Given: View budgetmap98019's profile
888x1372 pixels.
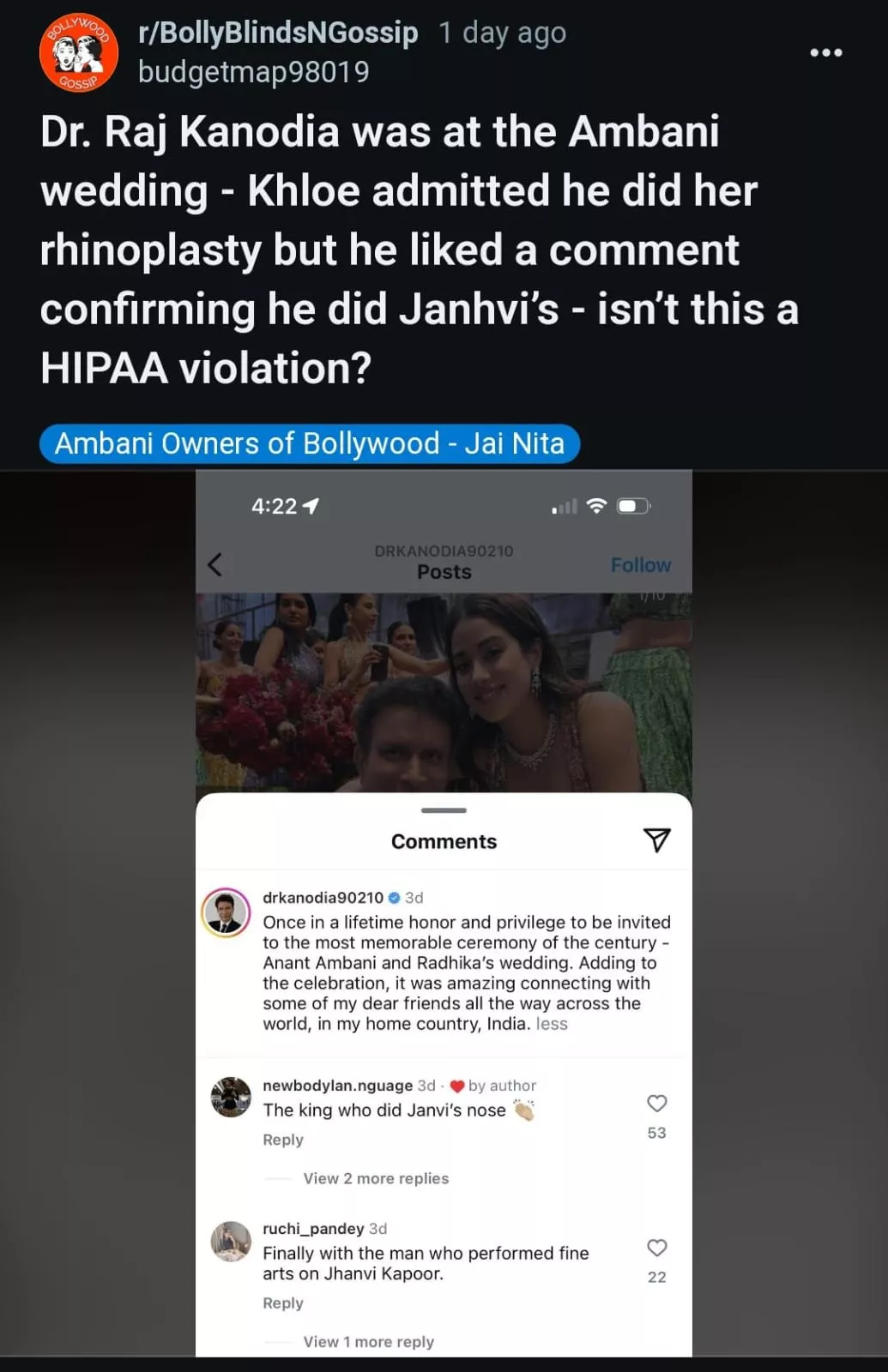Looking at the screenshot, I should point(253,72).
